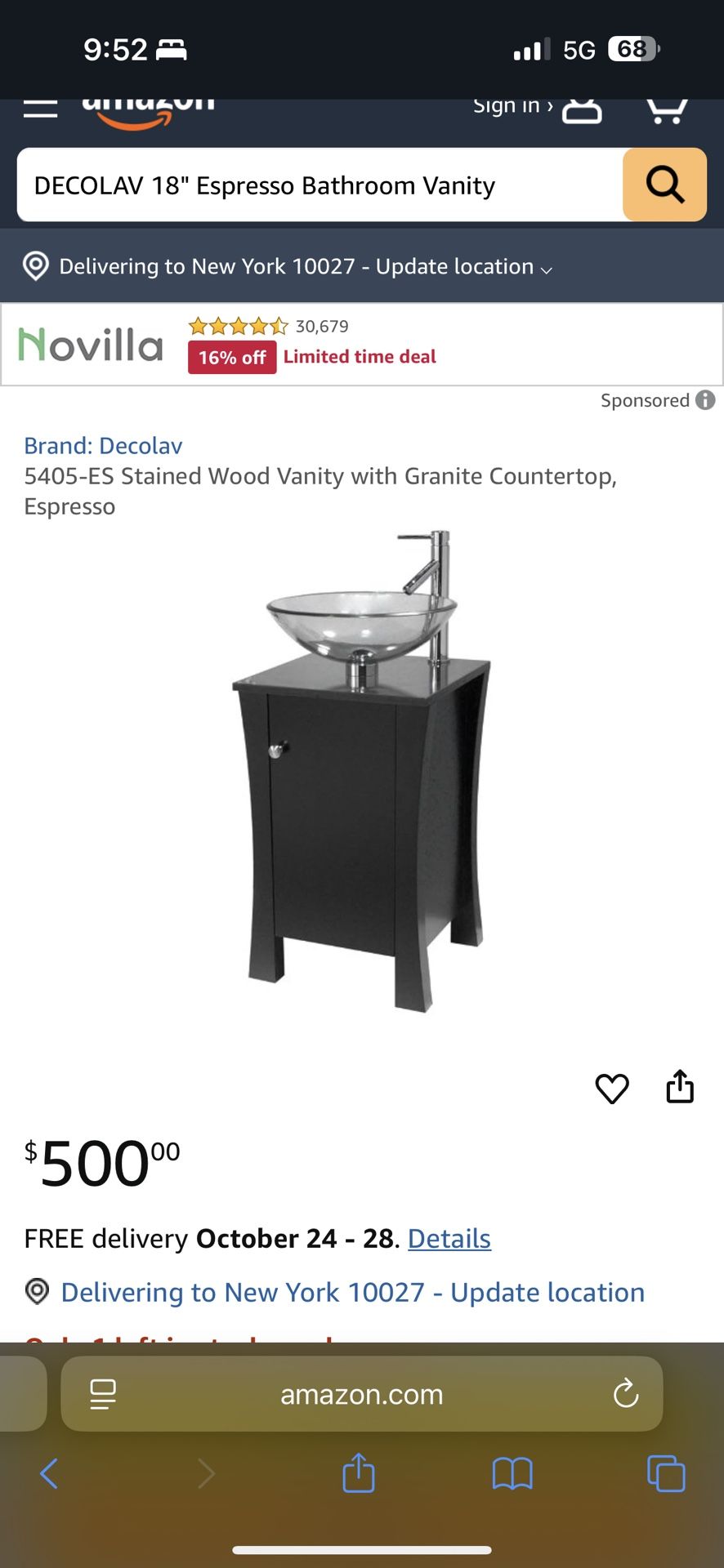This screenshot has height=1568, width=724.
Task: Tap the Limited time deal 16% off badge
Action: [231, 357]
